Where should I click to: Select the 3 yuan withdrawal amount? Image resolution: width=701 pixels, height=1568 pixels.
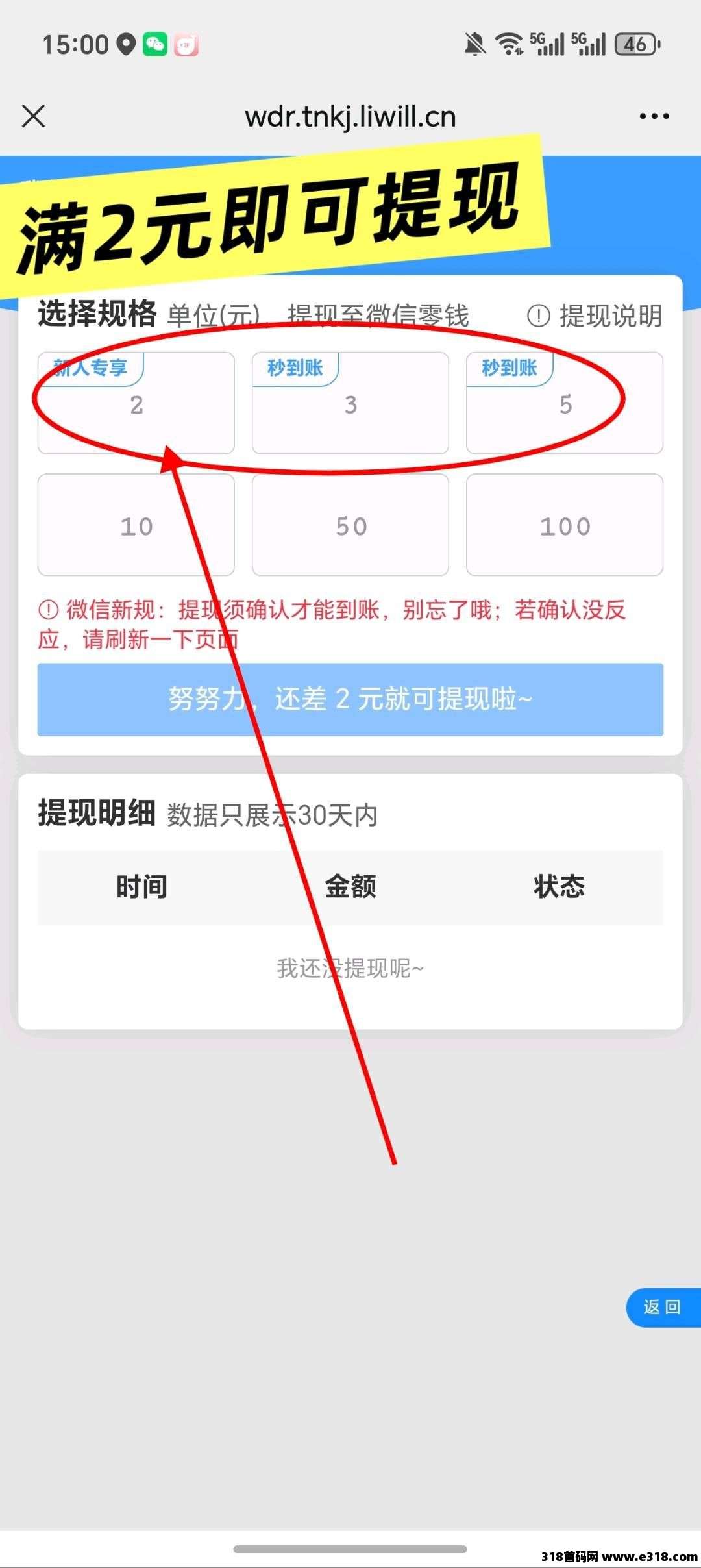click(x=350, y=404)
